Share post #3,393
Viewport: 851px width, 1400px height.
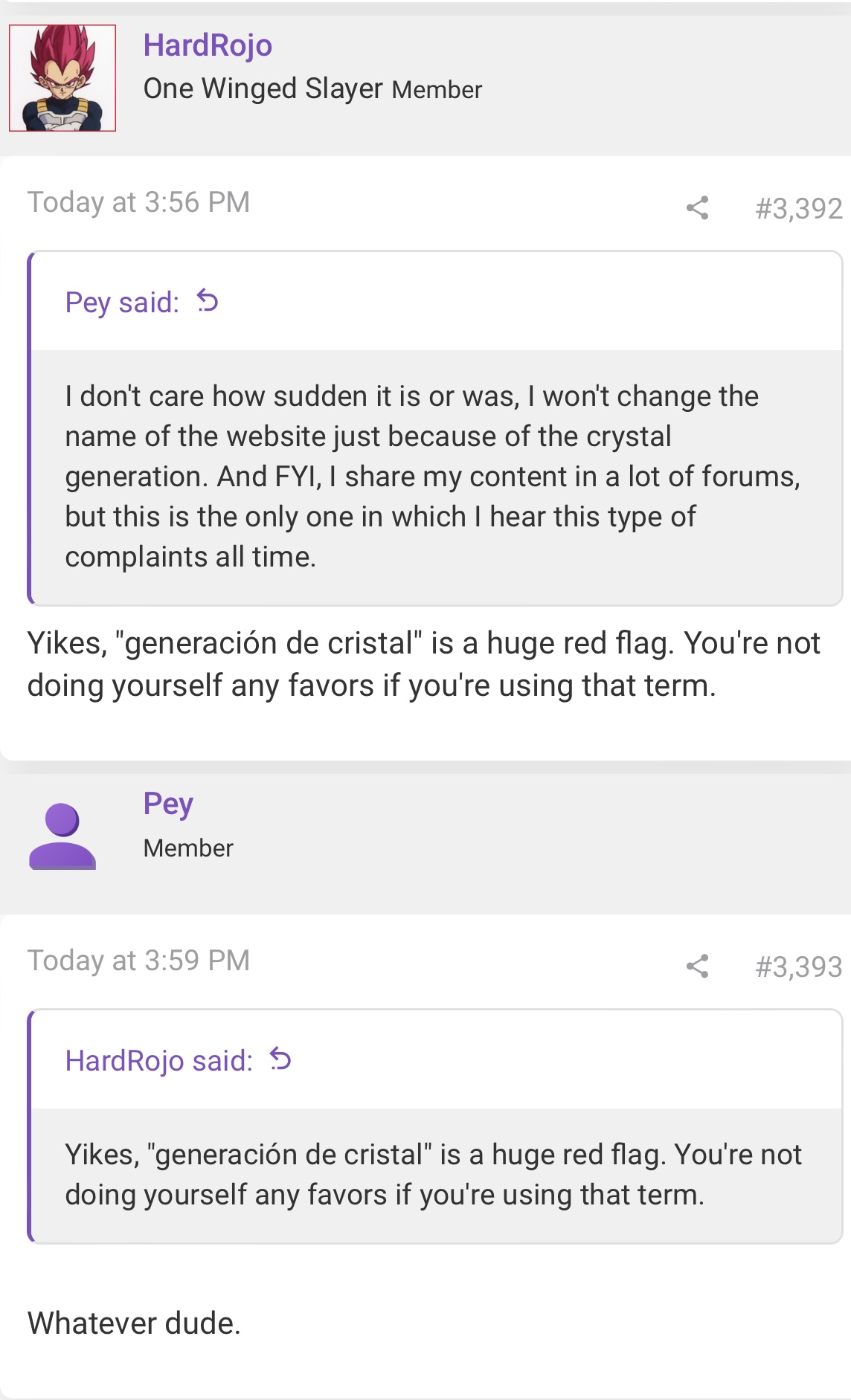coord(697,966)
